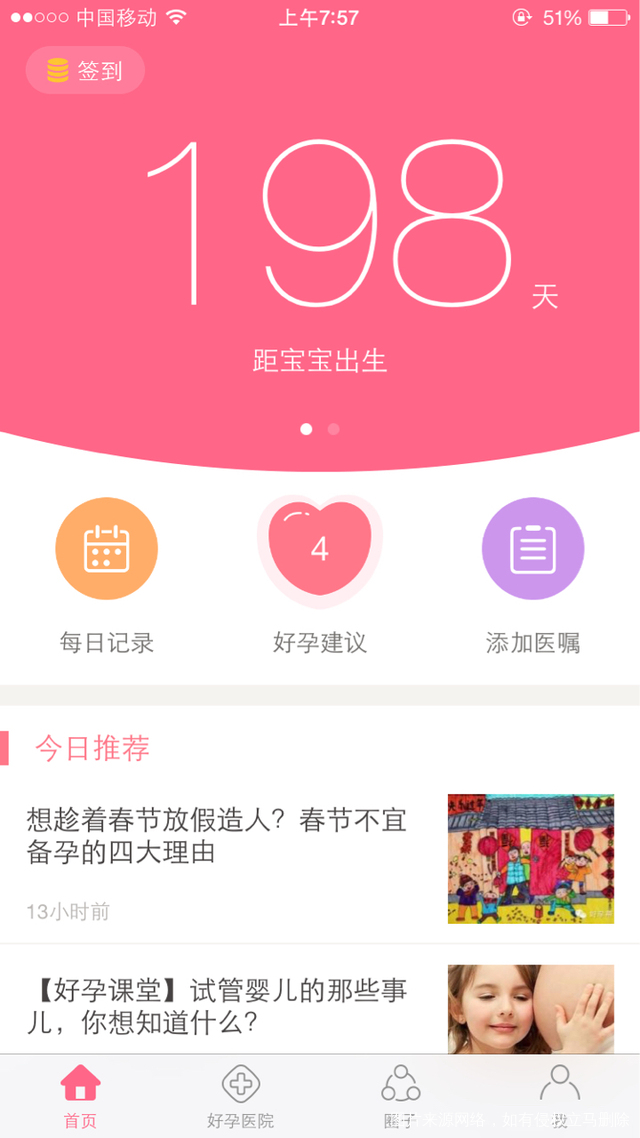Image resolution: width=640 pixels, height=1138 pixels.
Task: Switch to the 好孕医院 tab
Action: pyautogui.click(x=240, y=1096)
